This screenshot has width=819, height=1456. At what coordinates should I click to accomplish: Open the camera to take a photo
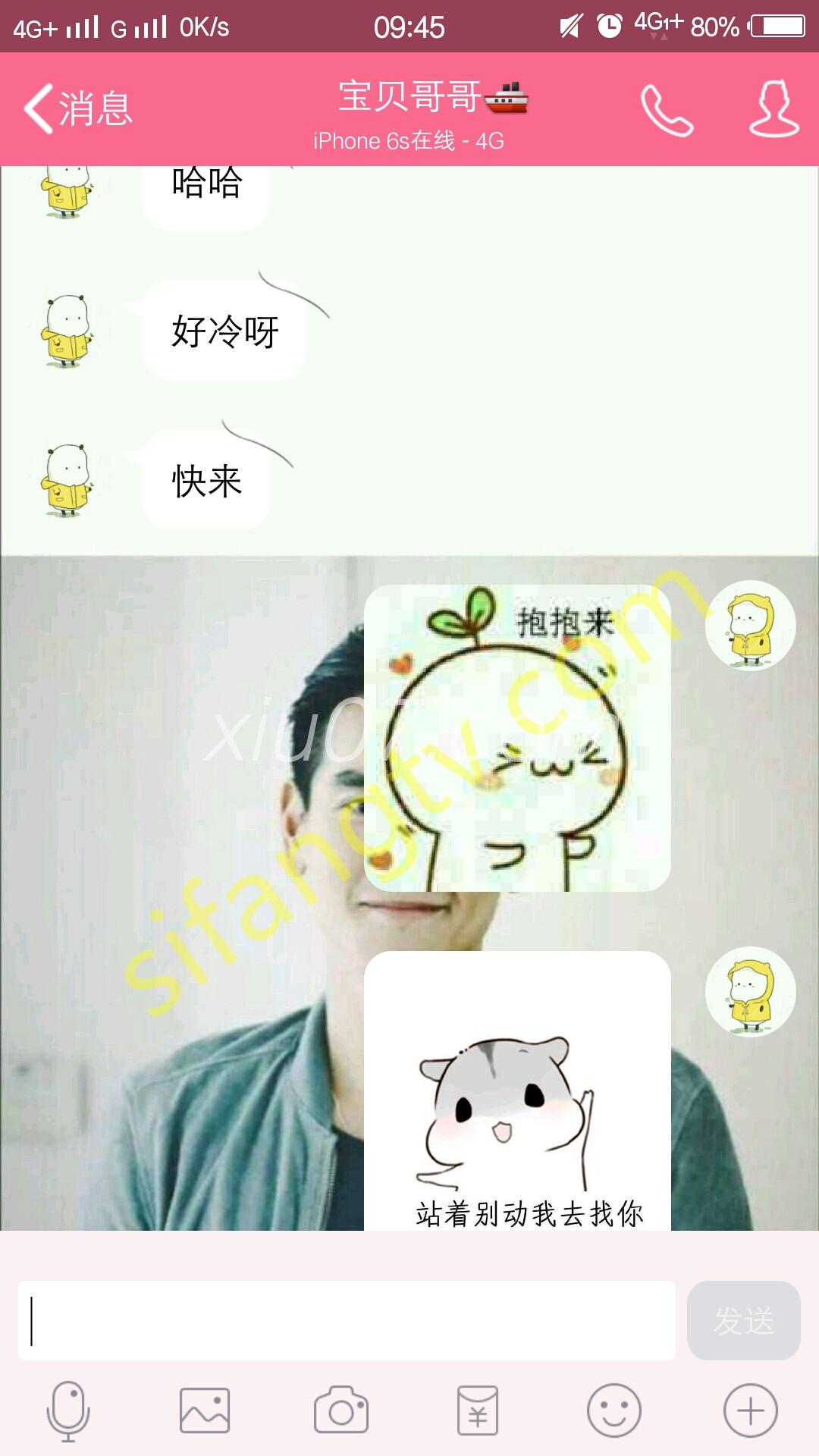[x=341, y=1410]
